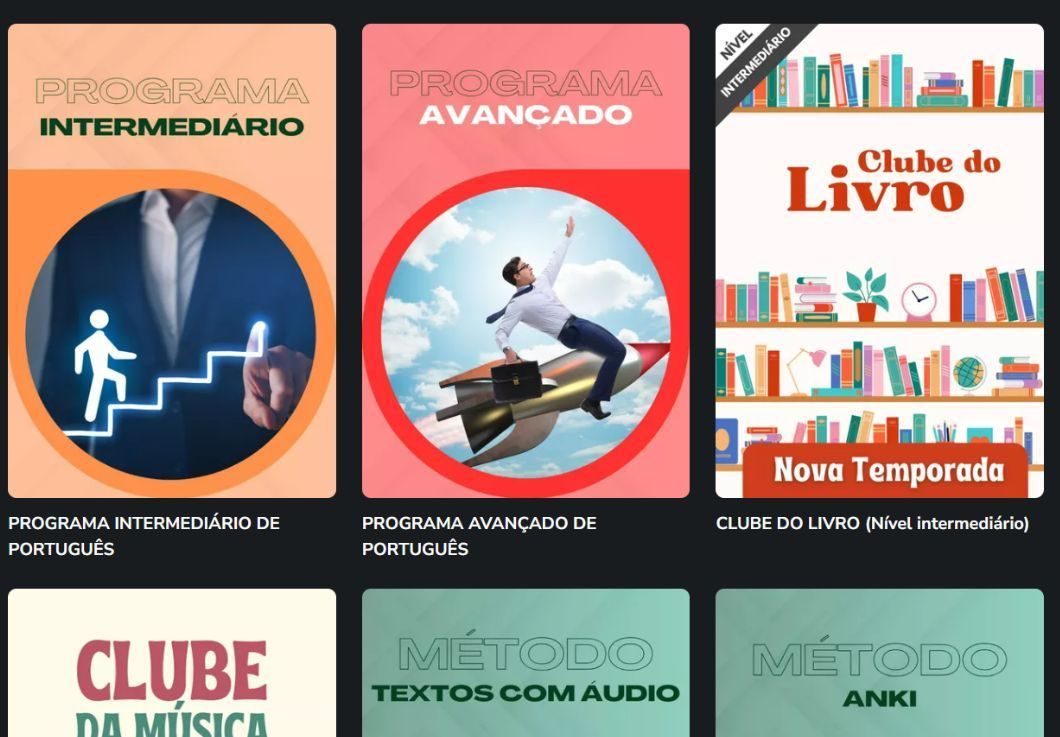Open Clube do Livro intermediate level

(879, 261)
